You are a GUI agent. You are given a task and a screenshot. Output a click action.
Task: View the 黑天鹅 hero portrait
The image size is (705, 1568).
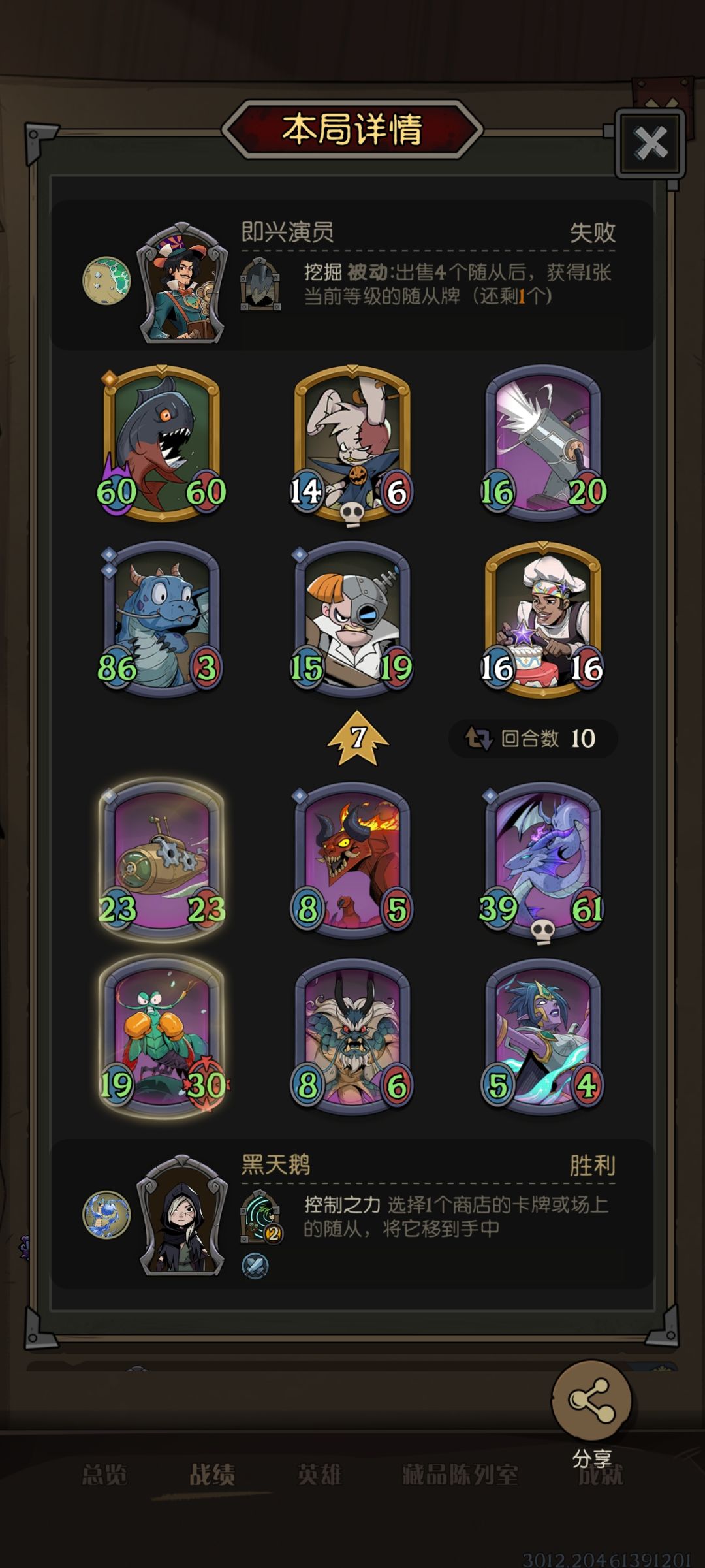click(x=183, y=1215)
